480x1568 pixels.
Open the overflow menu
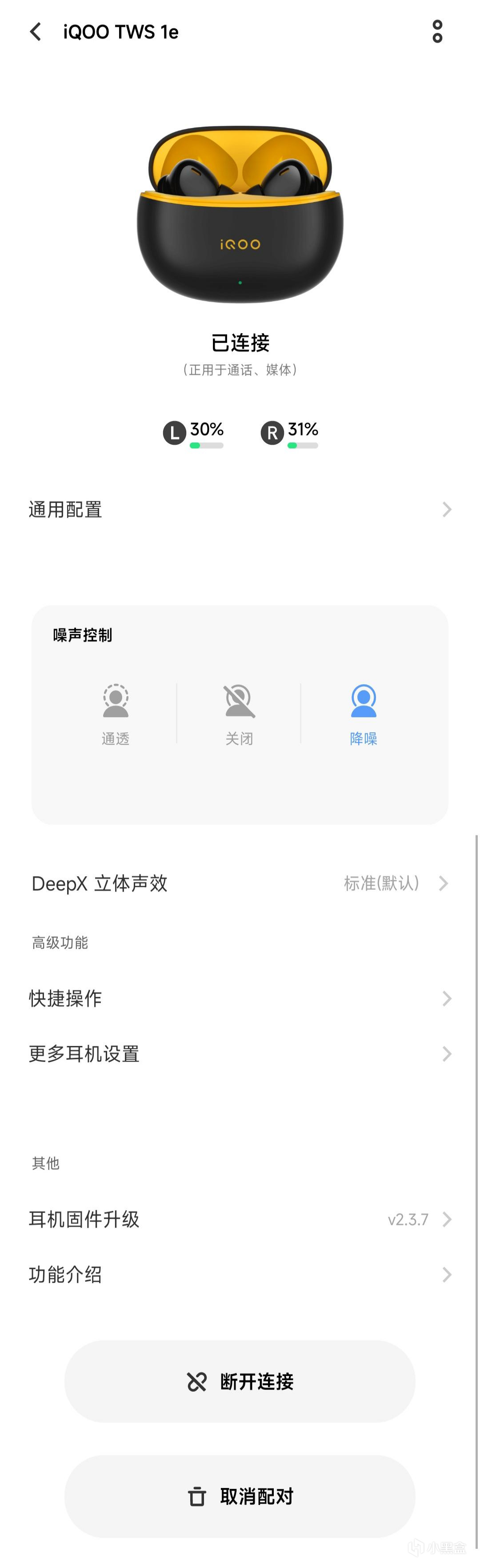click(437, 32)
